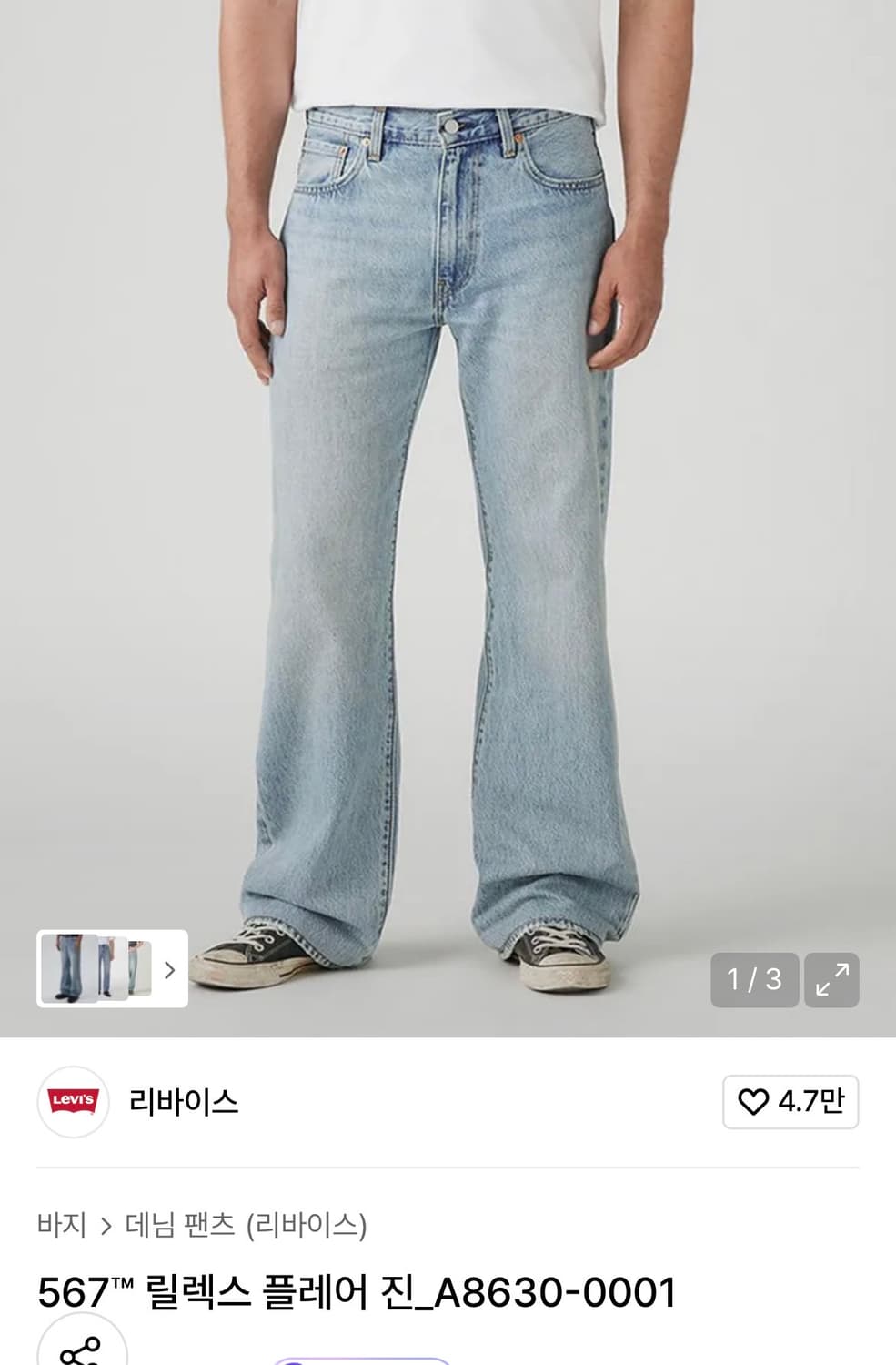Select the first thumbnail in the strip
This screenshot has height=1365, width=896.
click(x=64, y=970)
